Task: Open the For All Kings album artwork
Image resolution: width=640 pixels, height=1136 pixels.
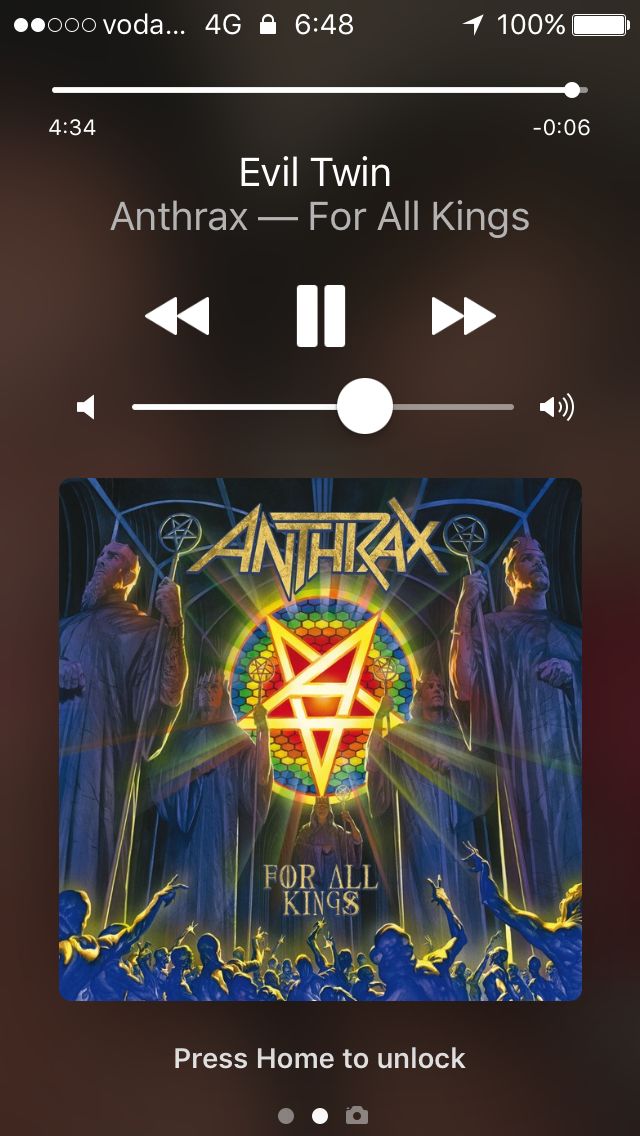Action: click(320, 739)
